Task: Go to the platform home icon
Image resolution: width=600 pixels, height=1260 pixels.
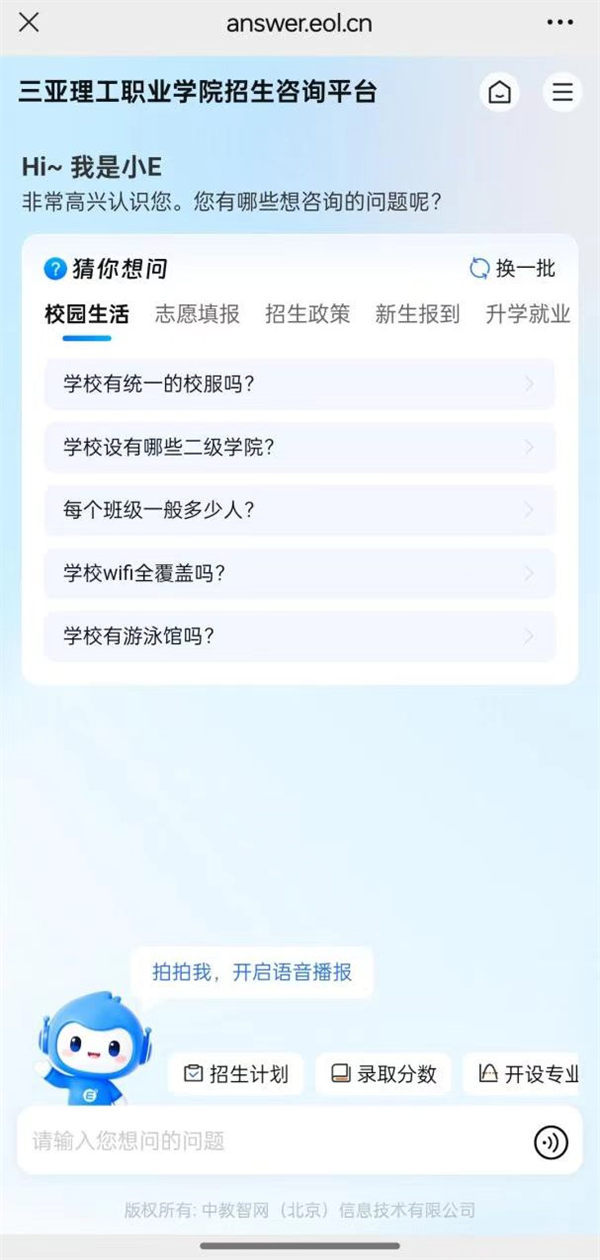Action: click(499, 92)
